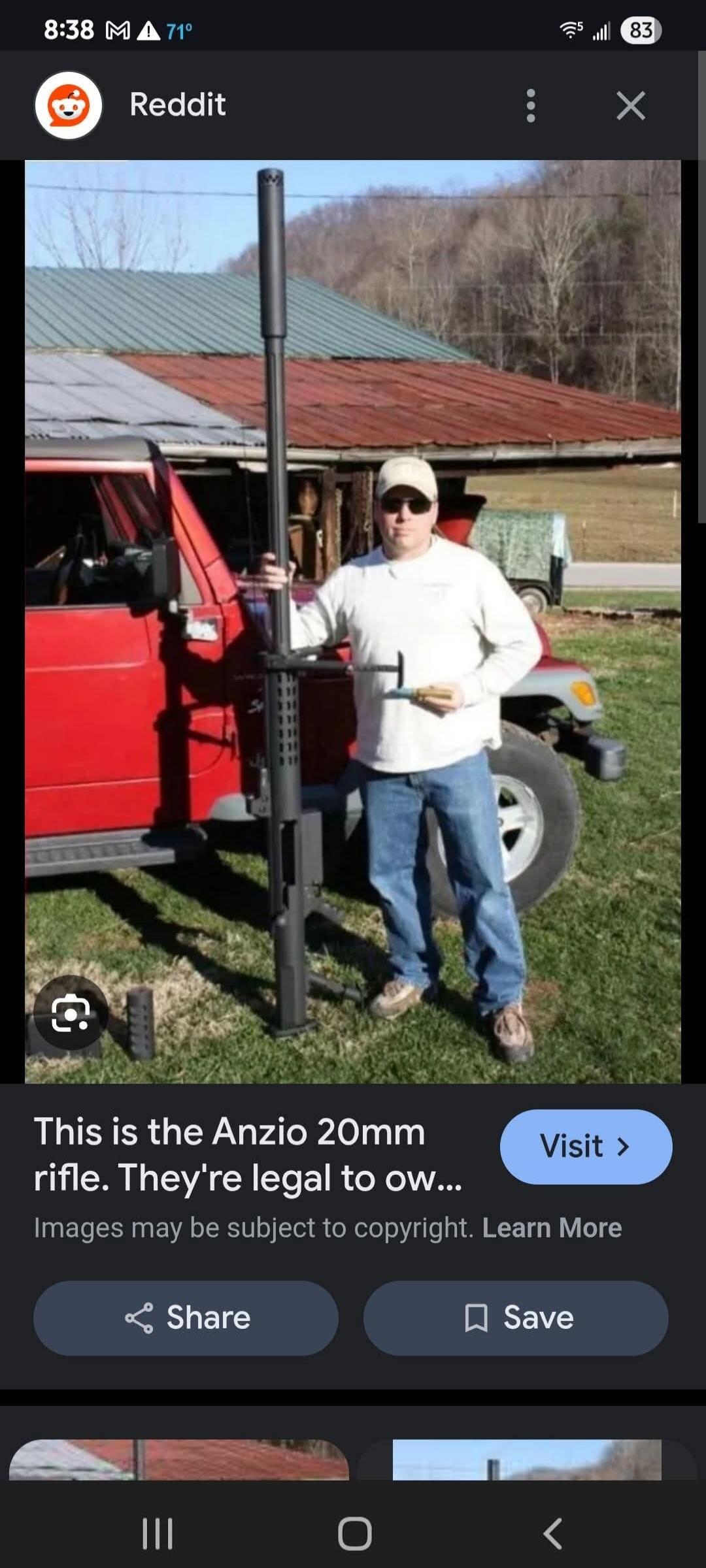This screenshot has width=706, height=1568.
Task: Open the Learn More copyright link
Action: tap(551, 1227)
